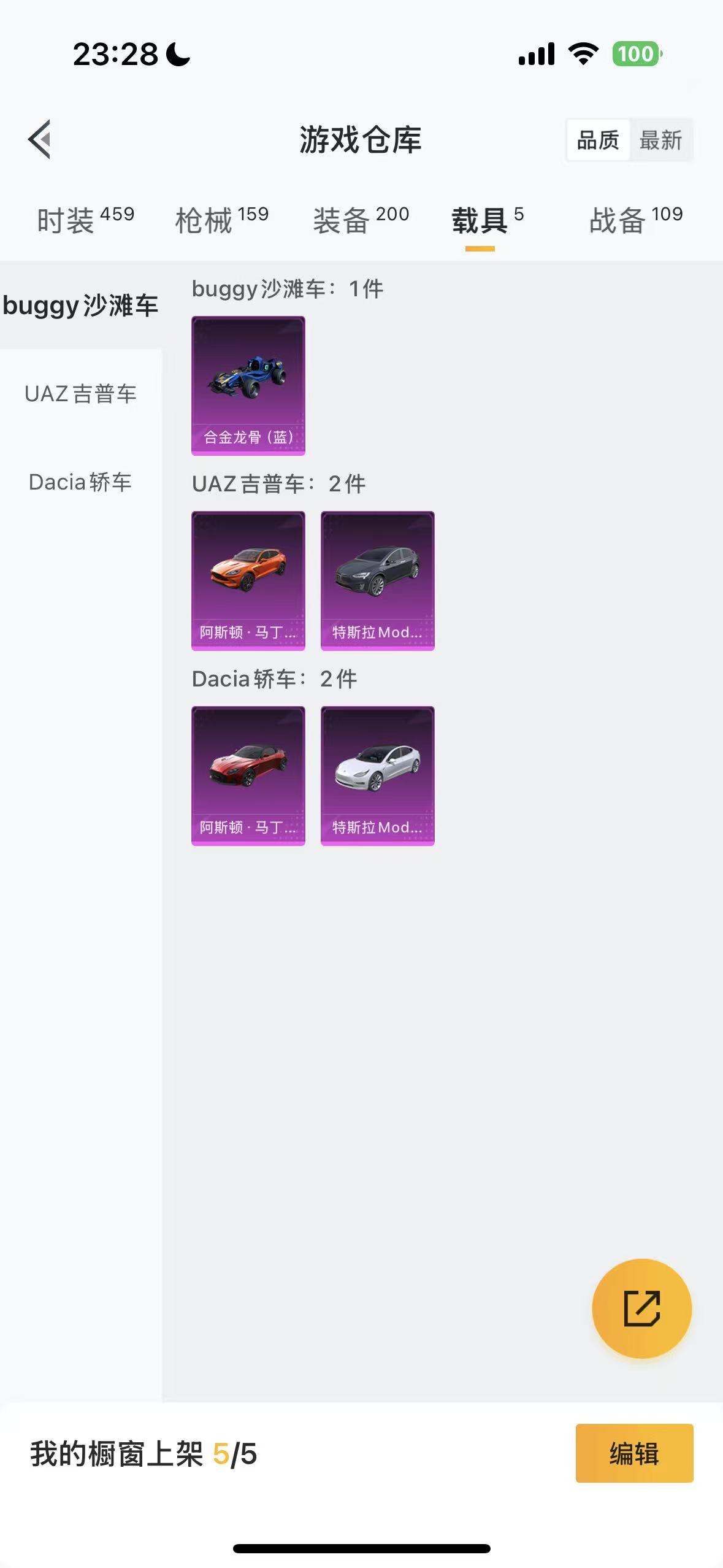Open the 合金龙骨 (蓝) buggy skin

click(248, 386)
